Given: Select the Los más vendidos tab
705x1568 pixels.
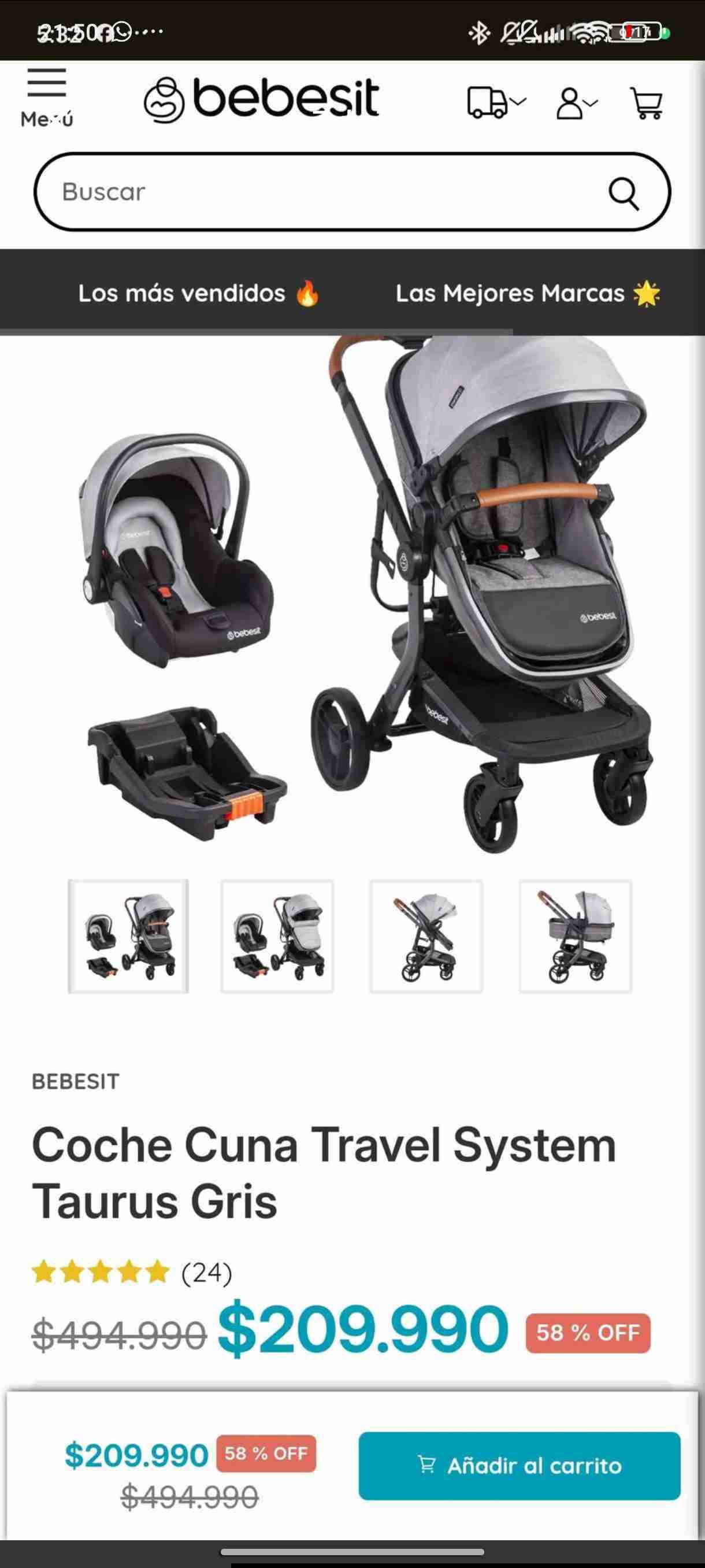Looking at the screenshot, I should click(183, 293).
